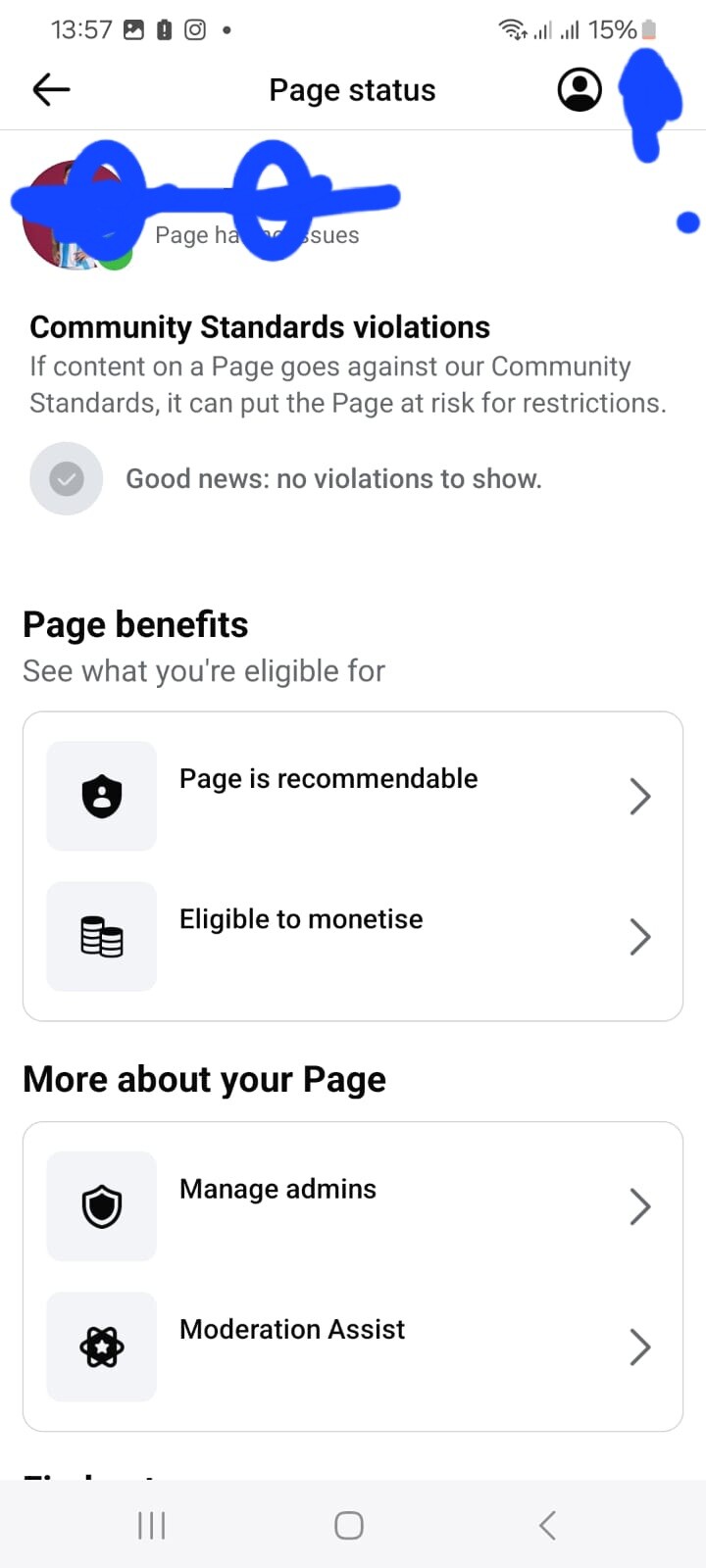Image resolution: width=706 pixels, height=1568 pixels.
Task: Open the Manage admins row
Action: pyautogui.click(x=353, y=1206)
